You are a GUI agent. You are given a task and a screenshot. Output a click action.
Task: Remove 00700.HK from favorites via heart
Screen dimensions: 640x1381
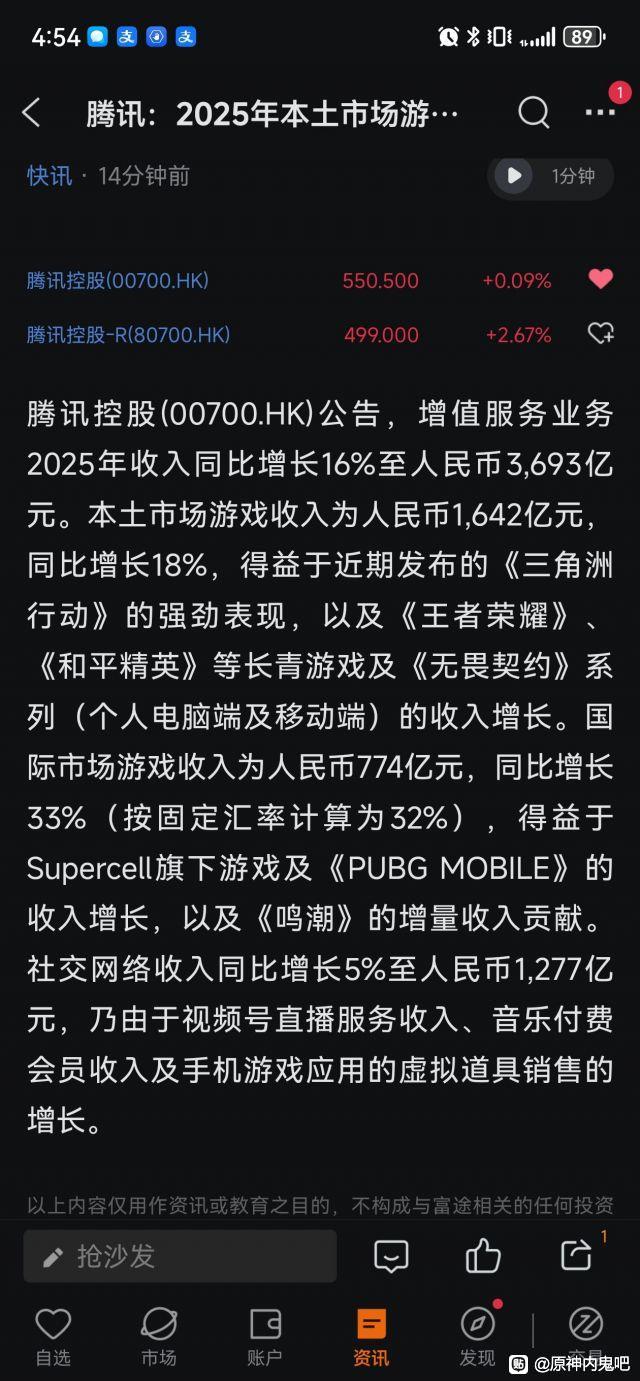click(600, 280)
